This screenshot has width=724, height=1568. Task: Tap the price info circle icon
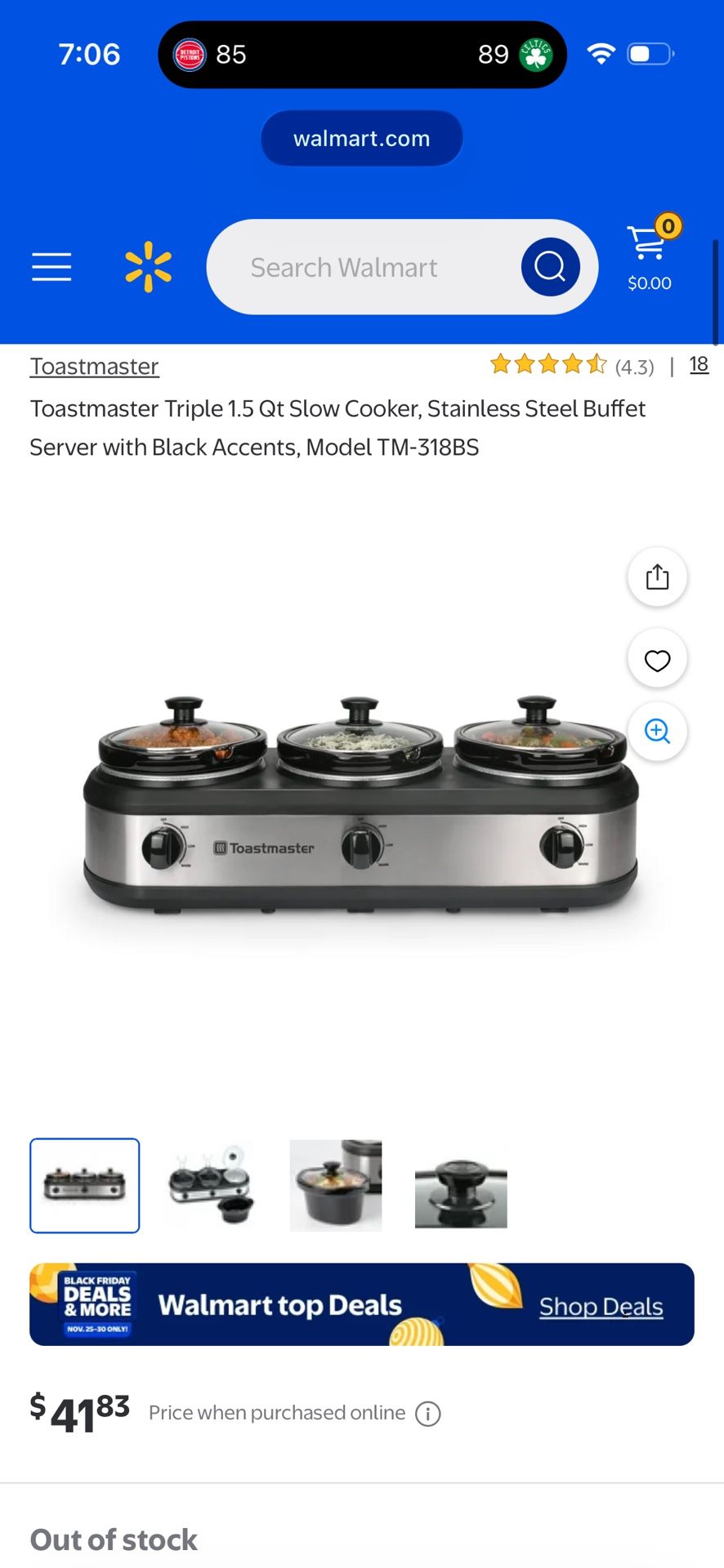[x=428, y=1414]
